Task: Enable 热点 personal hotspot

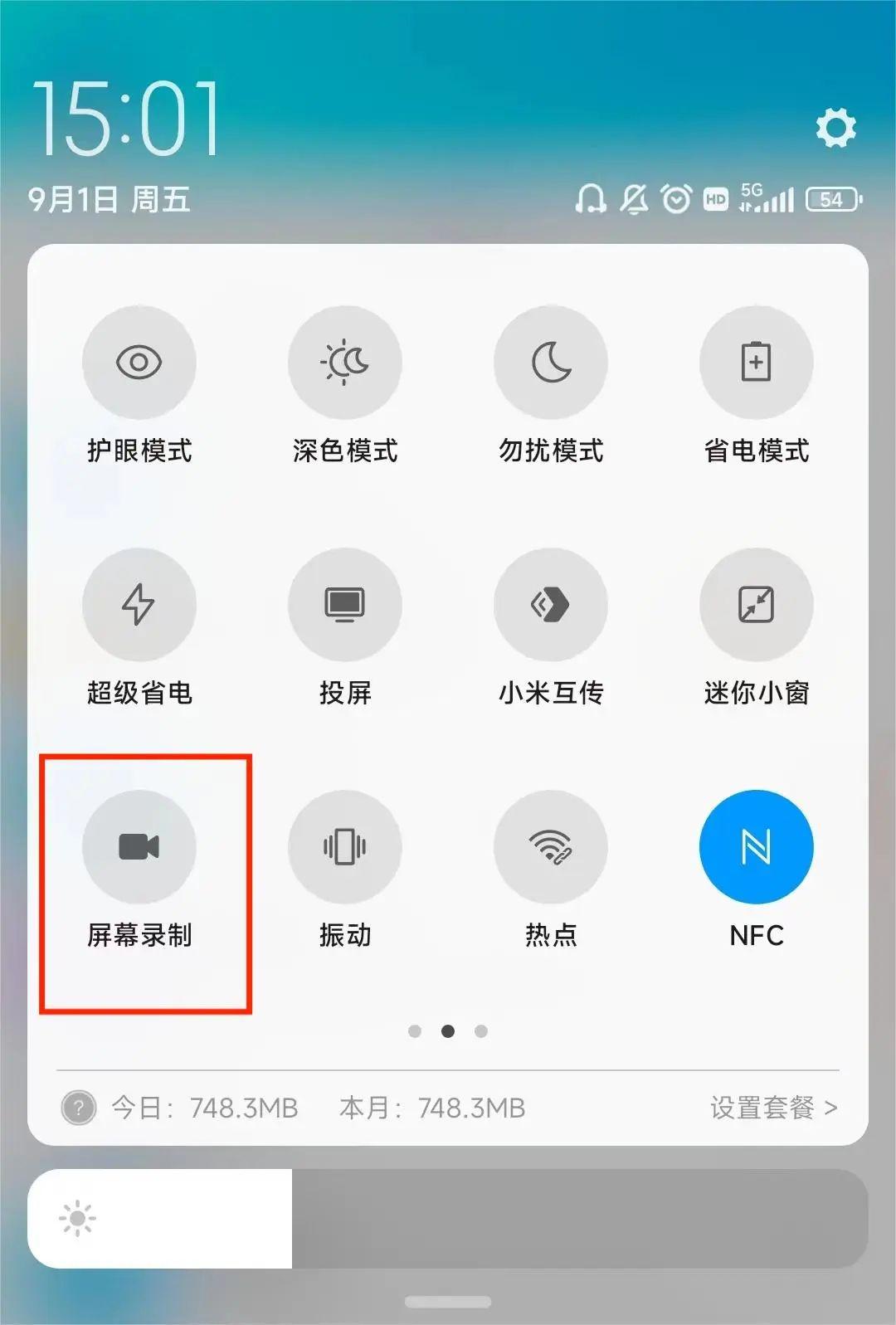Action: (550, 846)
